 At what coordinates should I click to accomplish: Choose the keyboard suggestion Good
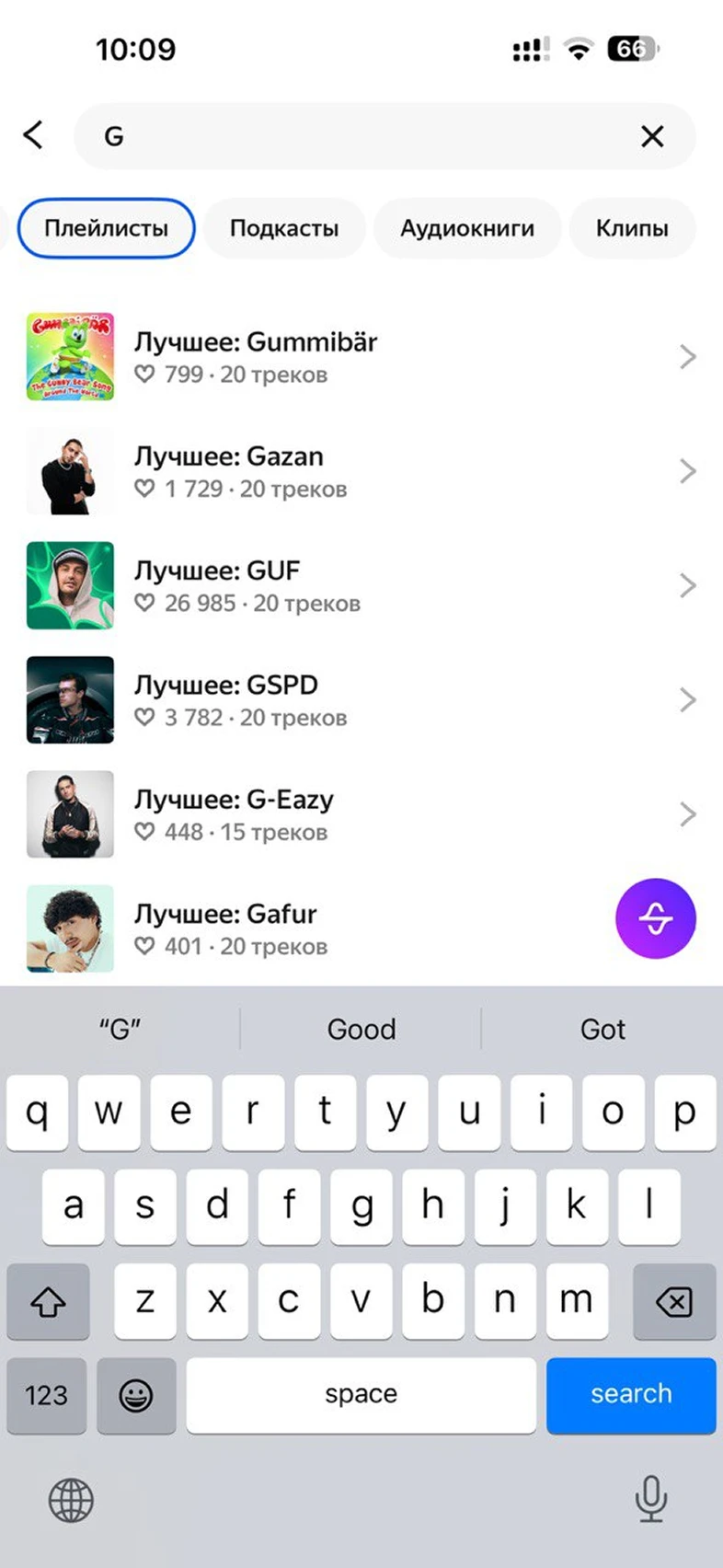[x=361, y=1029]
